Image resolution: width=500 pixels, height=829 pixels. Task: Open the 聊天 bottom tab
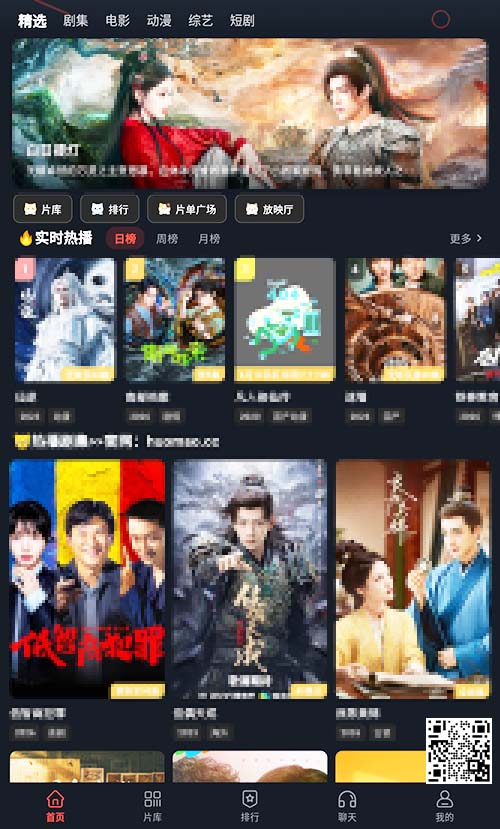[347, 806]
